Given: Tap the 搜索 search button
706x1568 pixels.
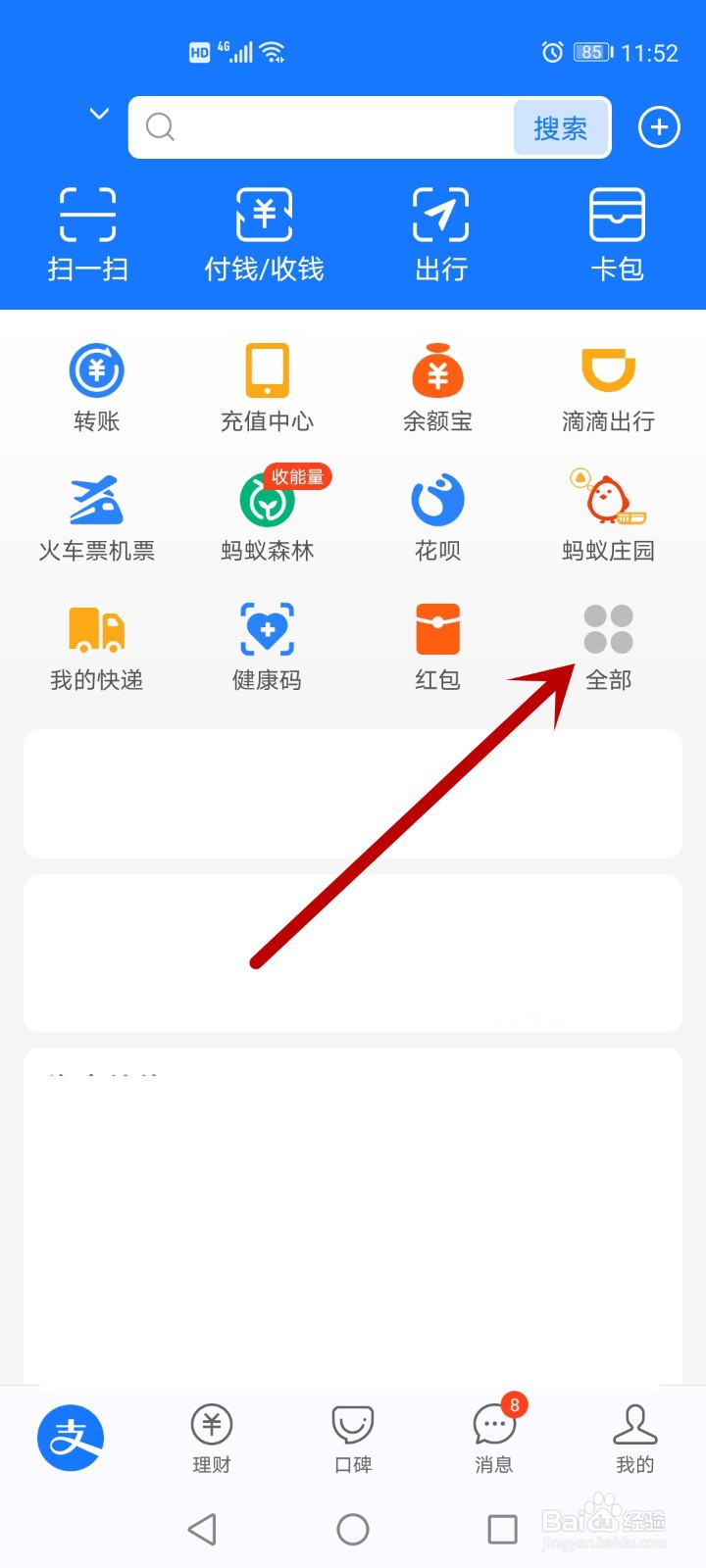Looking at the screenshot, I should point(559,126).
